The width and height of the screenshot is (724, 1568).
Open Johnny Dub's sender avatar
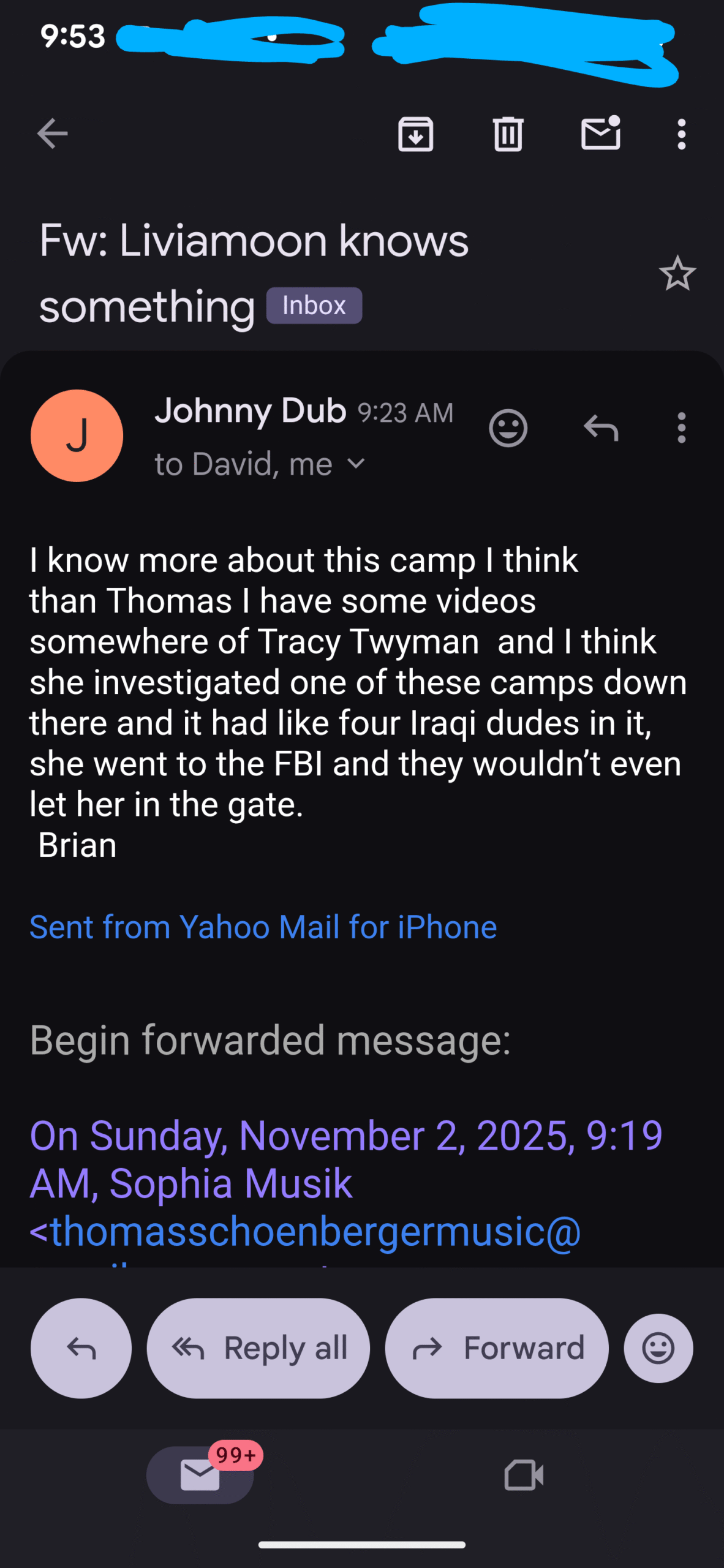[77, 435]
